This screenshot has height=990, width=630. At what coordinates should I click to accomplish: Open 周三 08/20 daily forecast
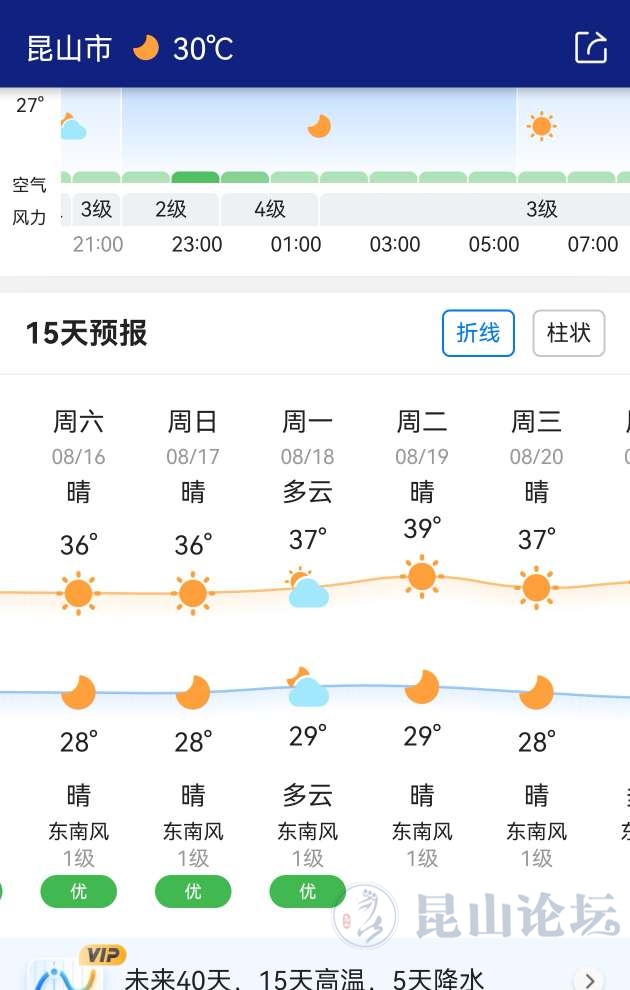pos(536,640)
